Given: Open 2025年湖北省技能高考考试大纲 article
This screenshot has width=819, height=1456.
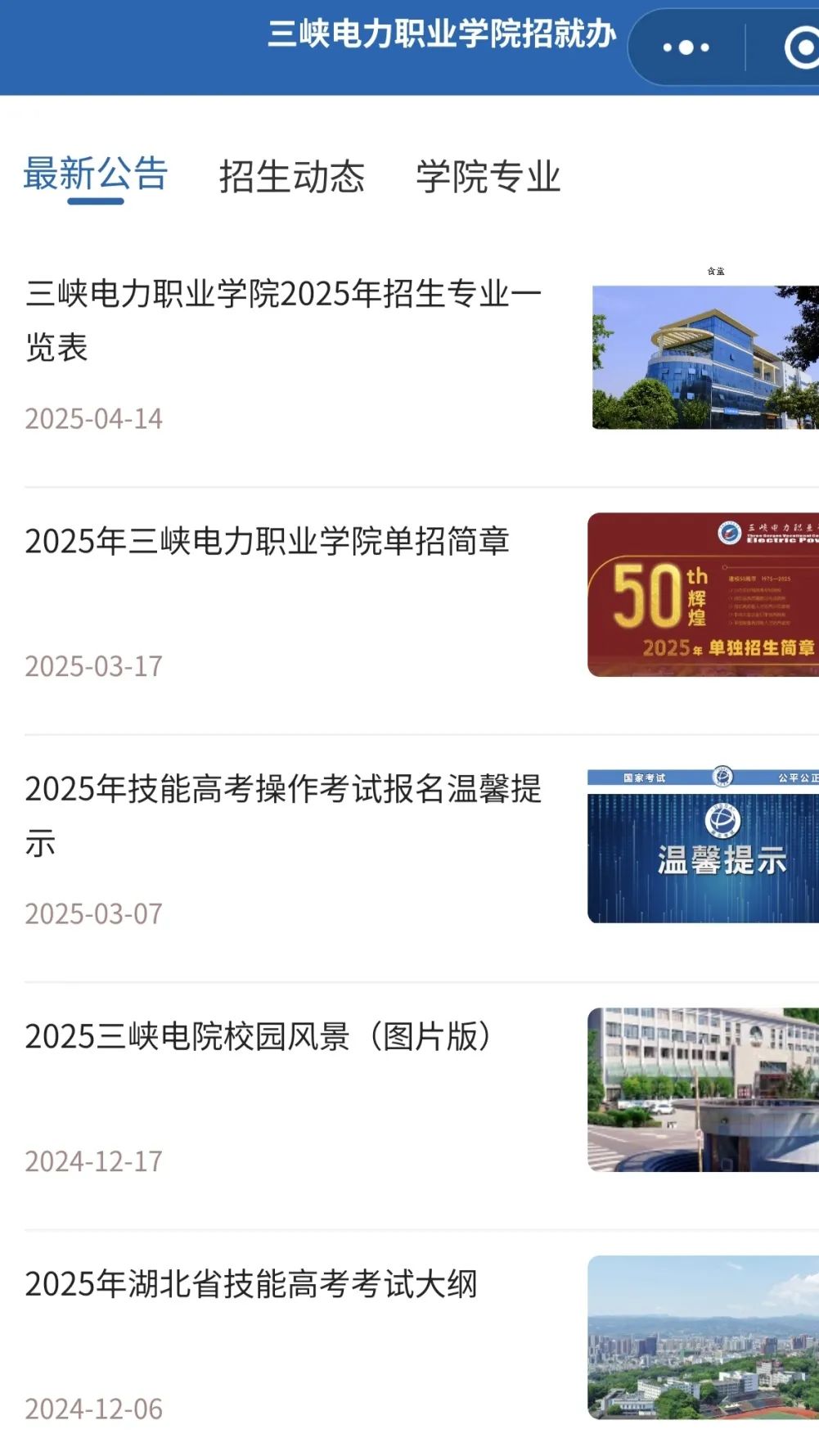Looking at the screenshot, I should 250,1284.
